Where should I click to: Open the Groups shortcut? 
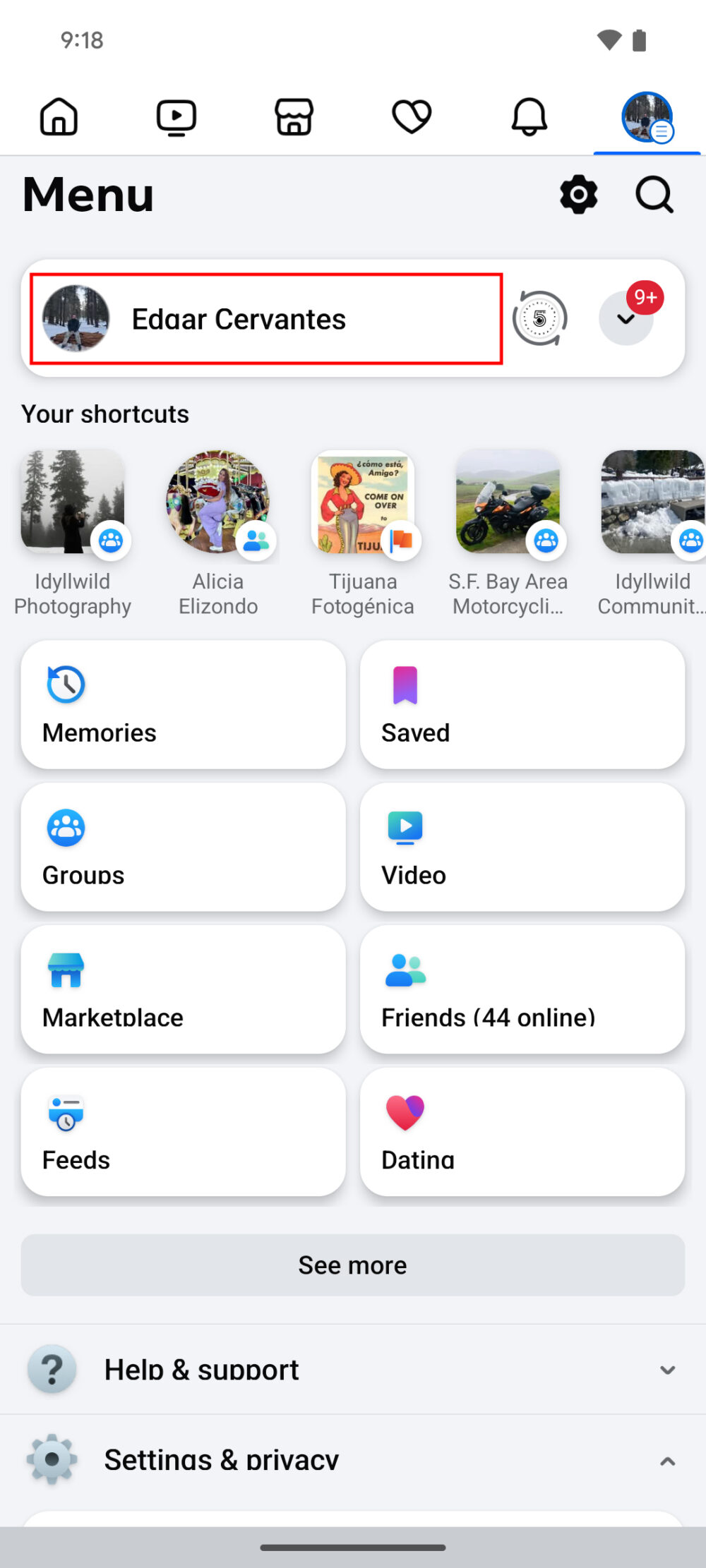coord(183,847)
